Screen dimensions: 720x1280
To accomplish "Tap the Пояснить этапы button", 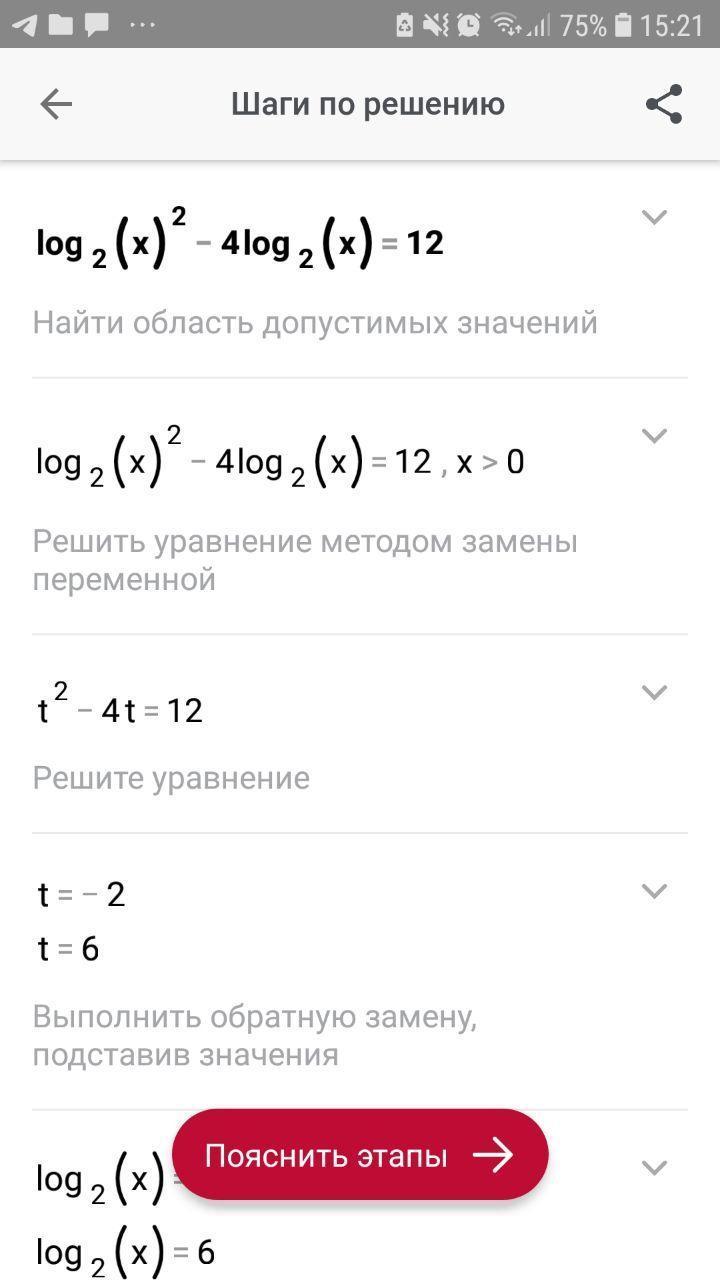I will tap(360, 1156).
